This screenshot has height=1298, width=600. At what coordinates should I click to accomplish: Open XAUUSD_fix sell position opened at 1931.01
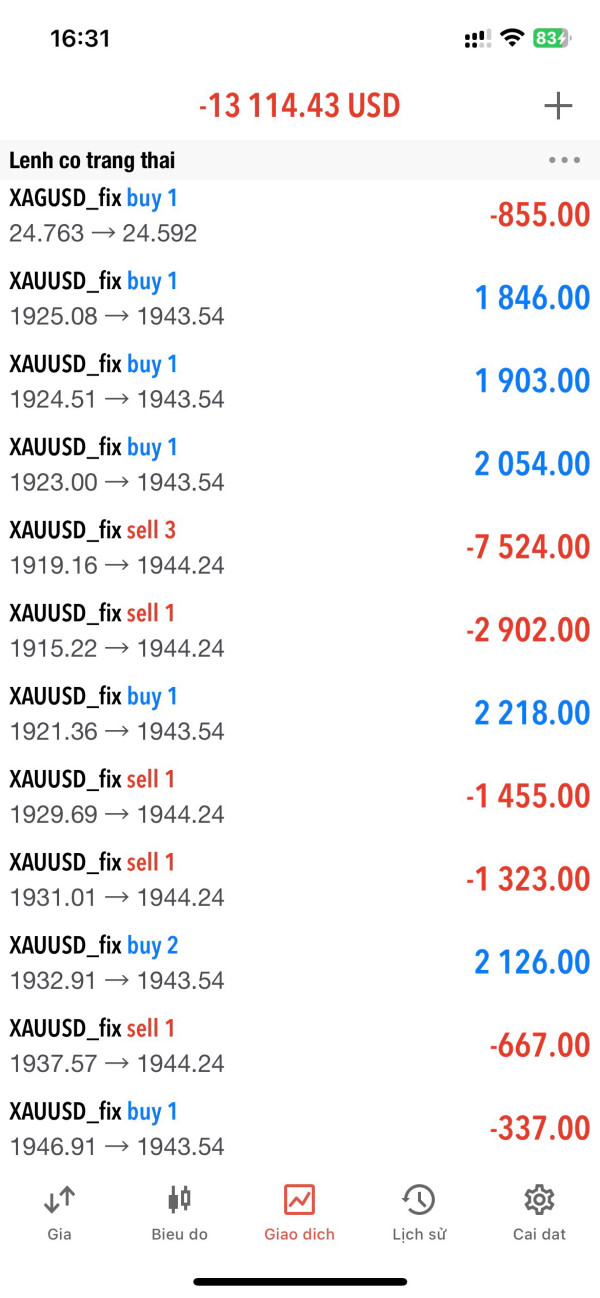(300, 880)
